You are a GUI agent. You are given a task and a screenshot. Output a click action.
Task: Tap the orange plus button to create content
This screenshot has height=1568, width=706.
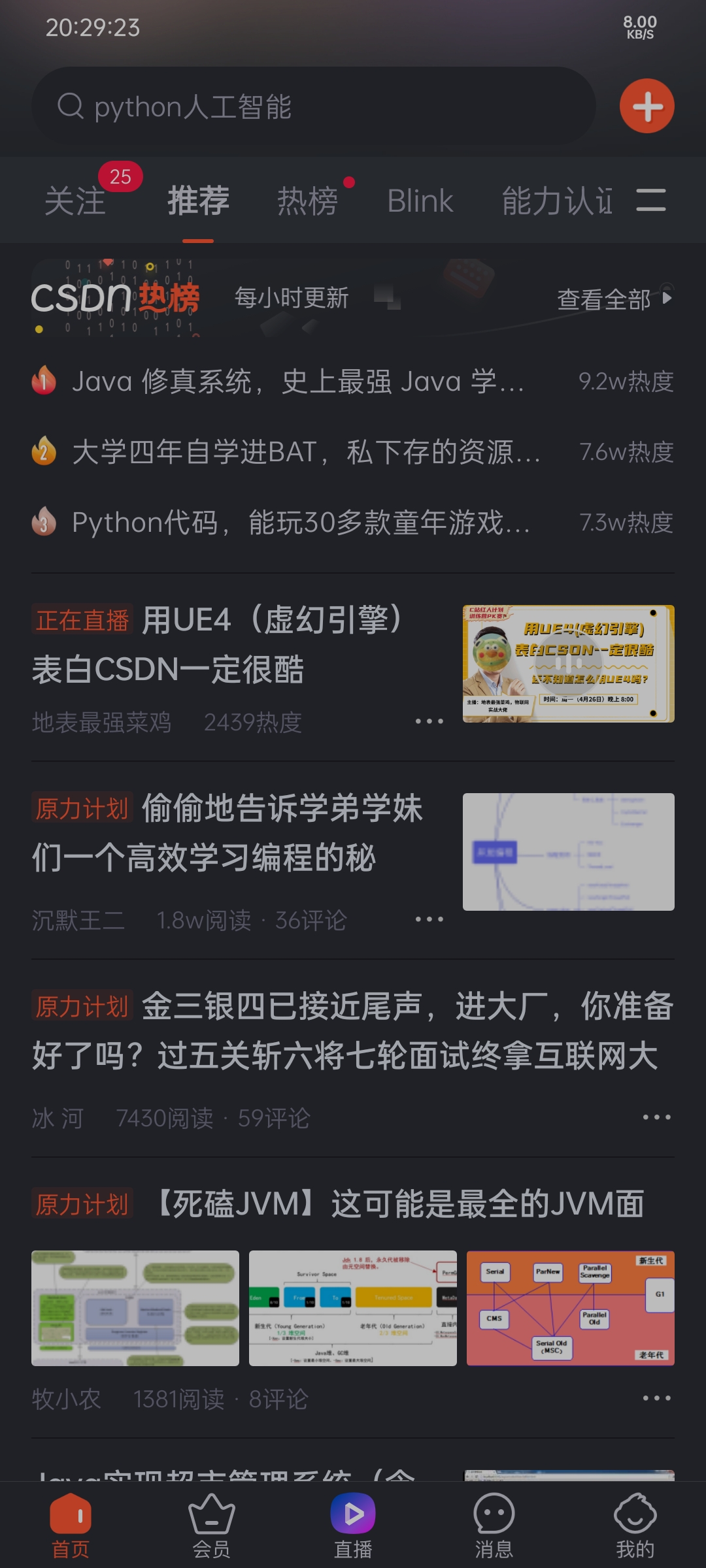click(646, 105)
